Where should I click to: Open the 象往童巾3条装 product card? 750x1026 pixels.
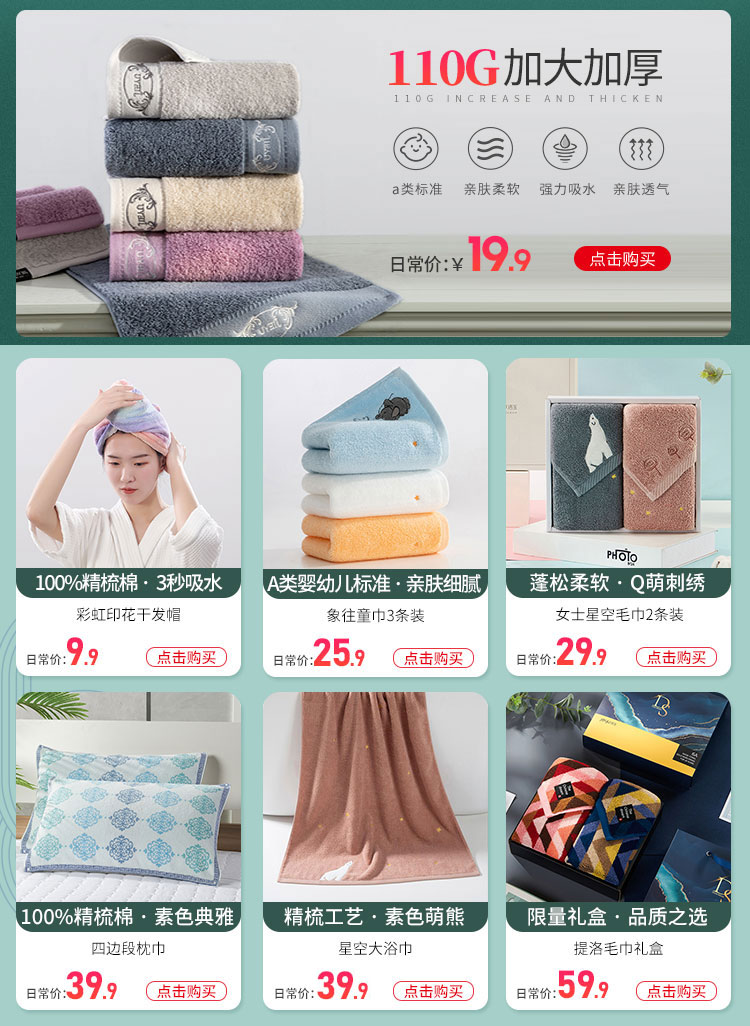pos(375,470)
